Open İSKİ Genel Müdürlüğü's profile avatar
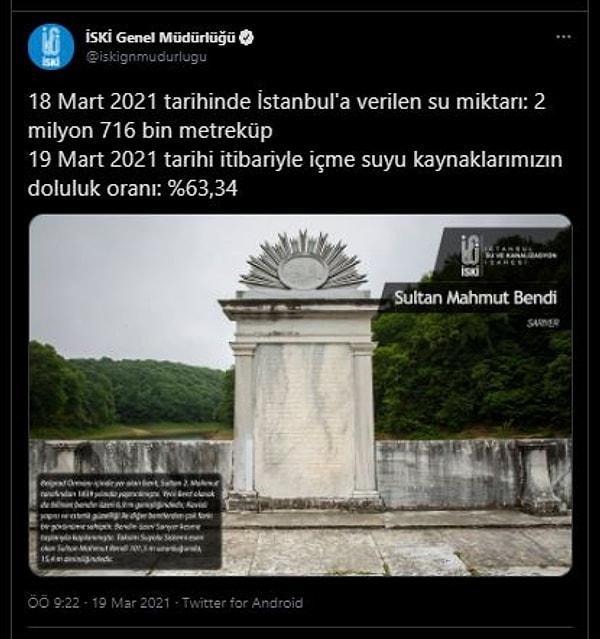This screenshot has width=600, height=639. (51, 47)
